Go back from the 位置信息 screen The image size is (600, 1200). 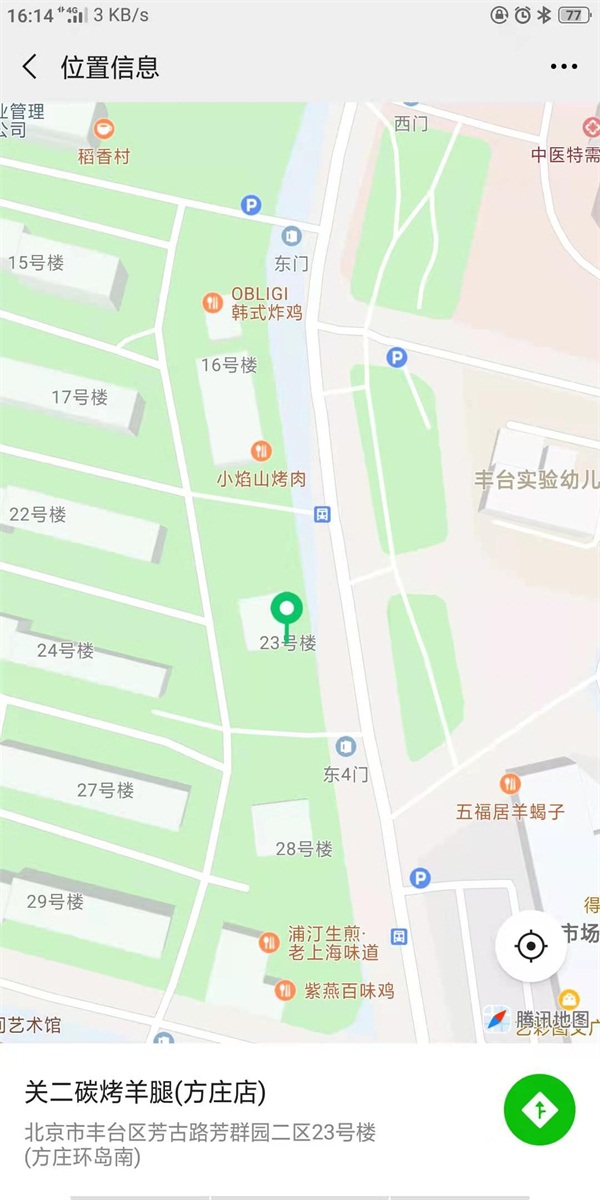pos(30,67)
